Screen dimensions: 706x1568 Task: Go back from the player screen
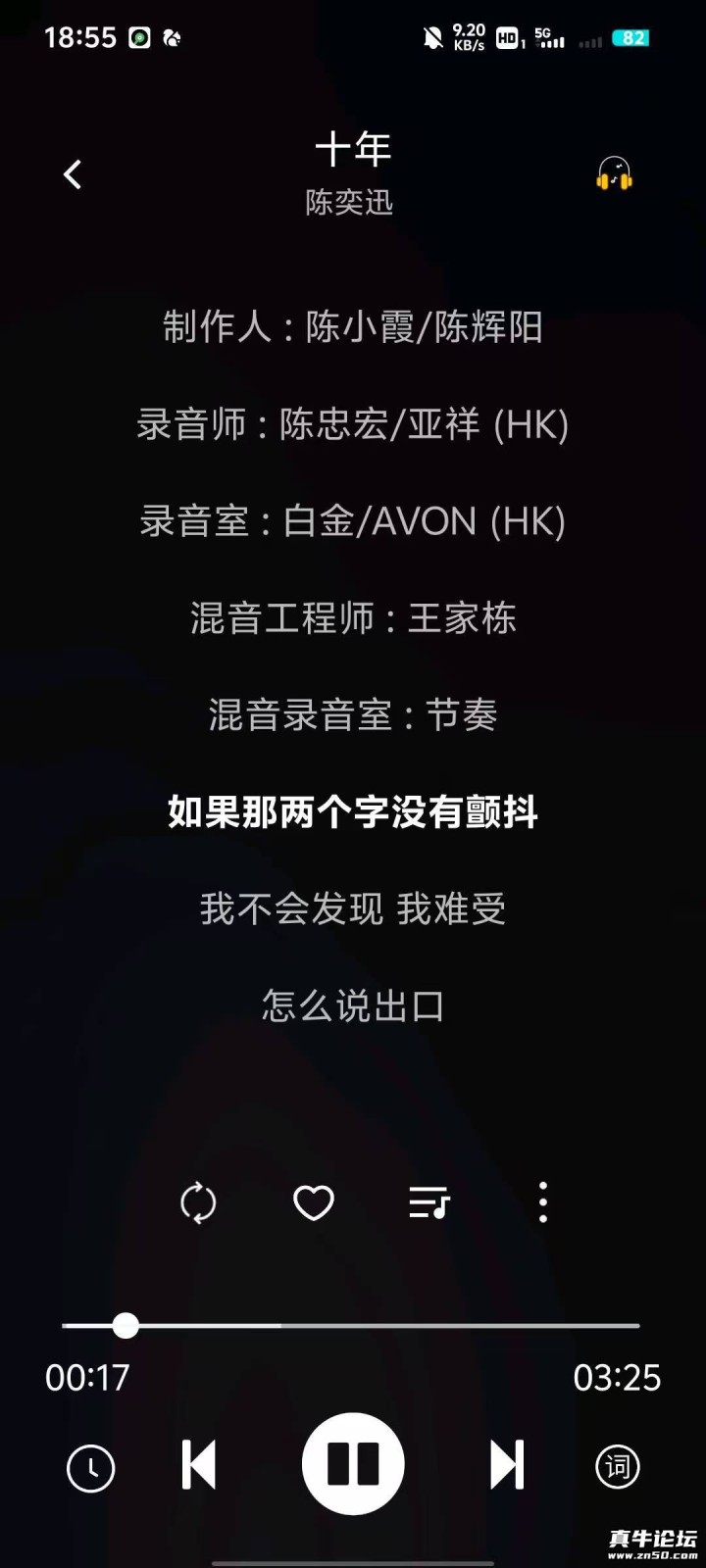pyautogui.click(x=73, y=175)
